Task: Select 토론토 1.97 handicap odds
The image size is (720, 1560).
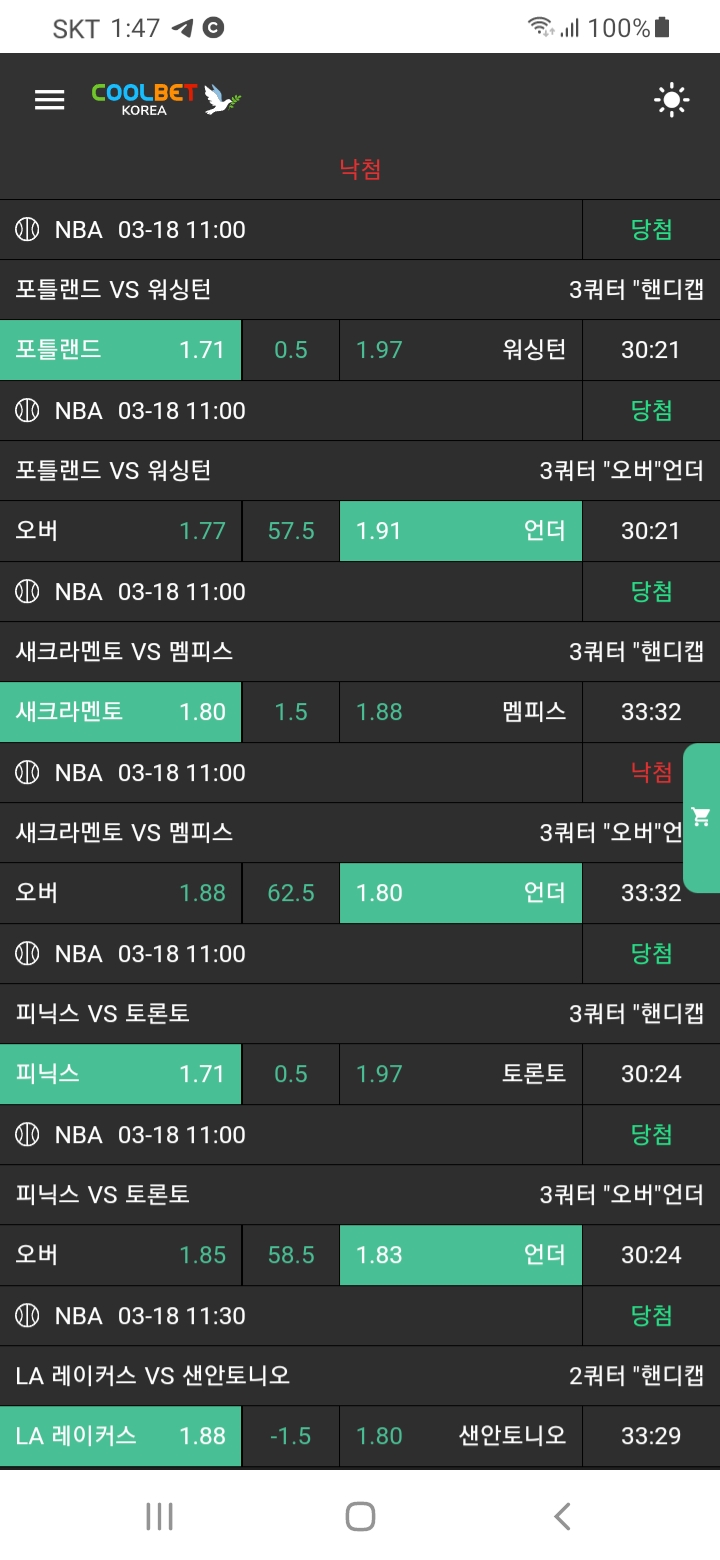Action: tap(461, 1074)
